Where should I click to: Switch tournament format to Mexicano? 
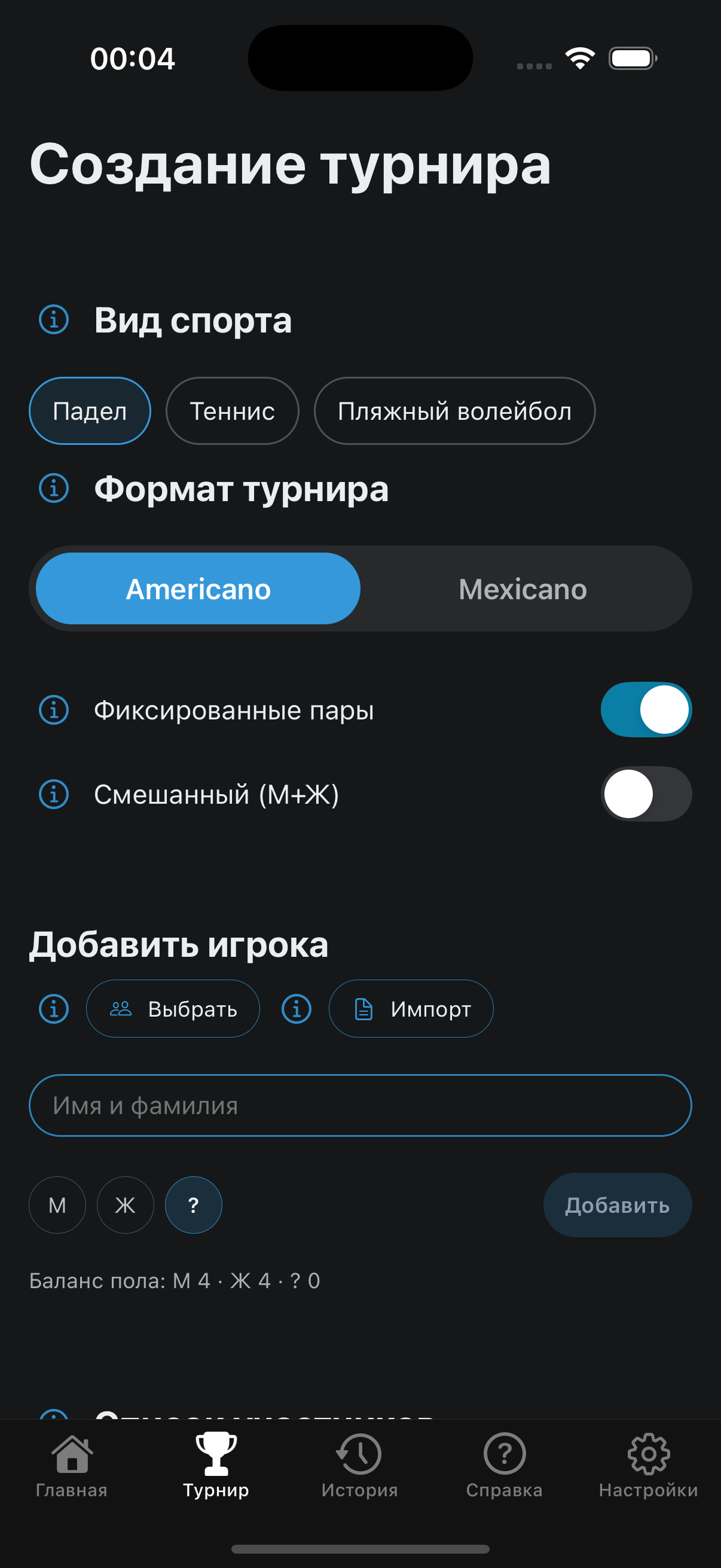point(523,588)
